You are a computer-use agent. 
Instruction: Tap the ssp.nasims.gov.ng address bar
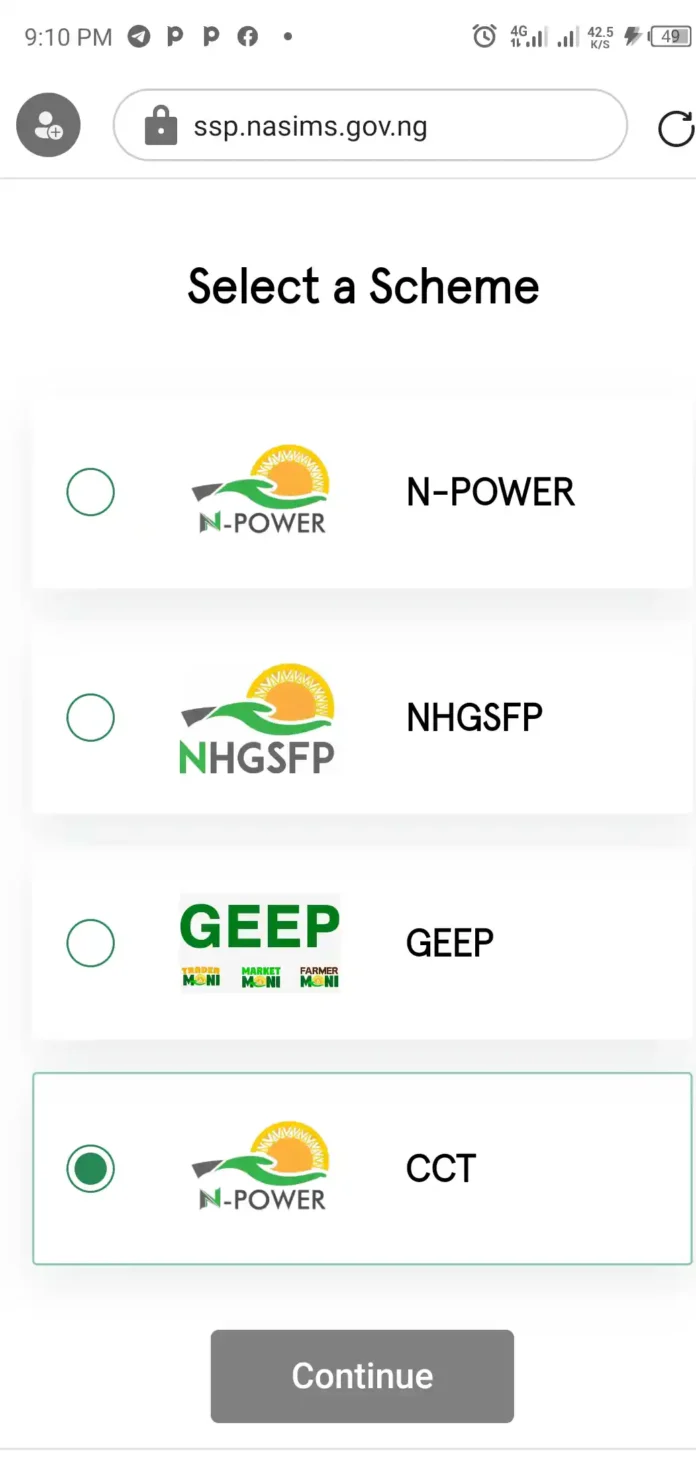(370, 127)
